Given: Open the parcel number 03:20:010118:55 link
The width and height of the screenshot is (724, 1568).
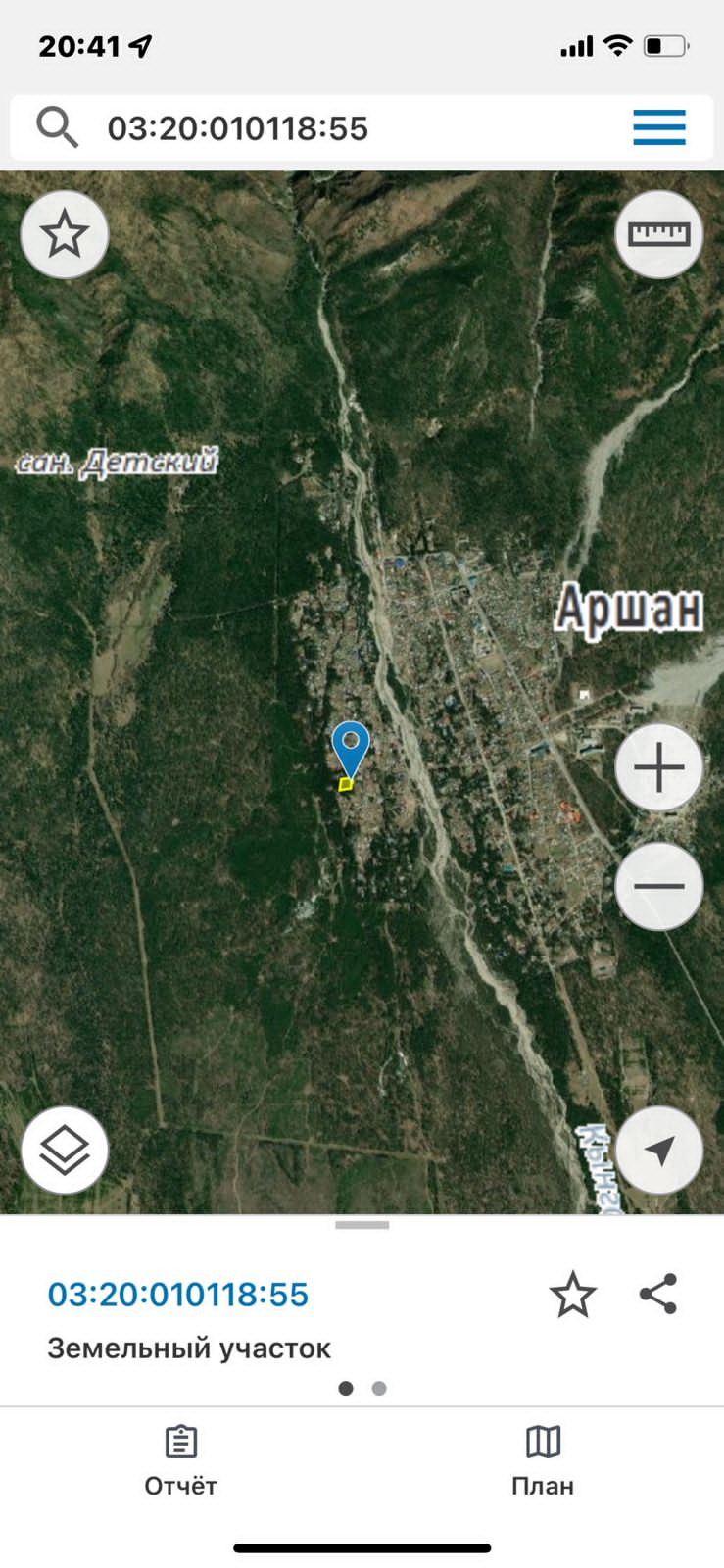Looking at the screenshot, I should click(178, 1295).
